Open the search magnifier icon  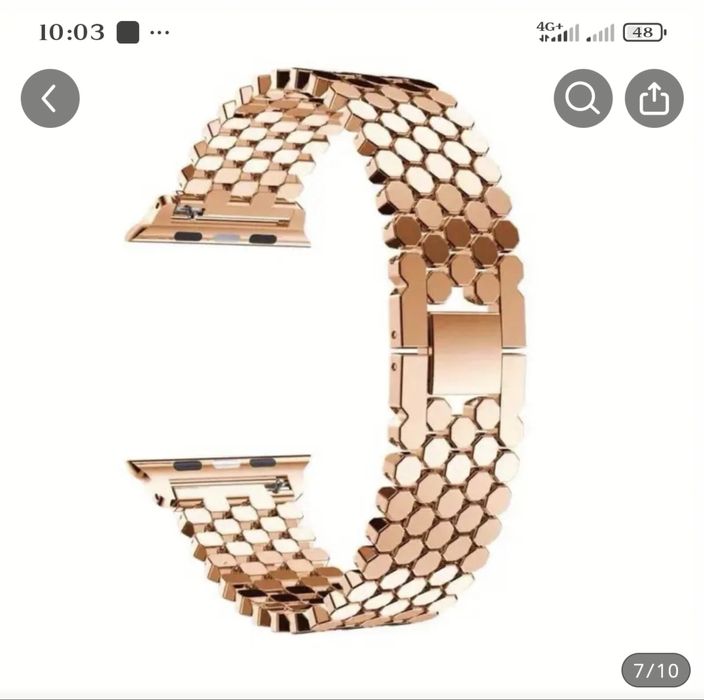pos(583,98)
